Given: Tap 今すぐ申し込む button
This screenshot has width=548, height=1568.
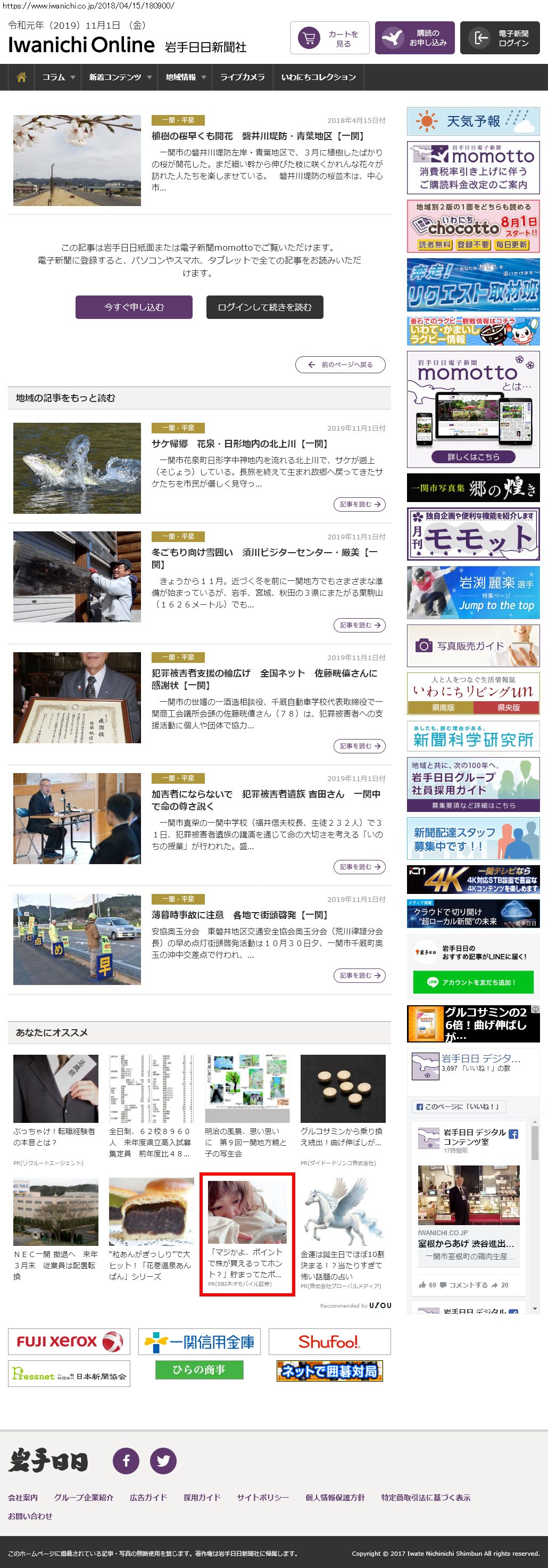Looking at the screenshot, I should click(x=134, y=307).
